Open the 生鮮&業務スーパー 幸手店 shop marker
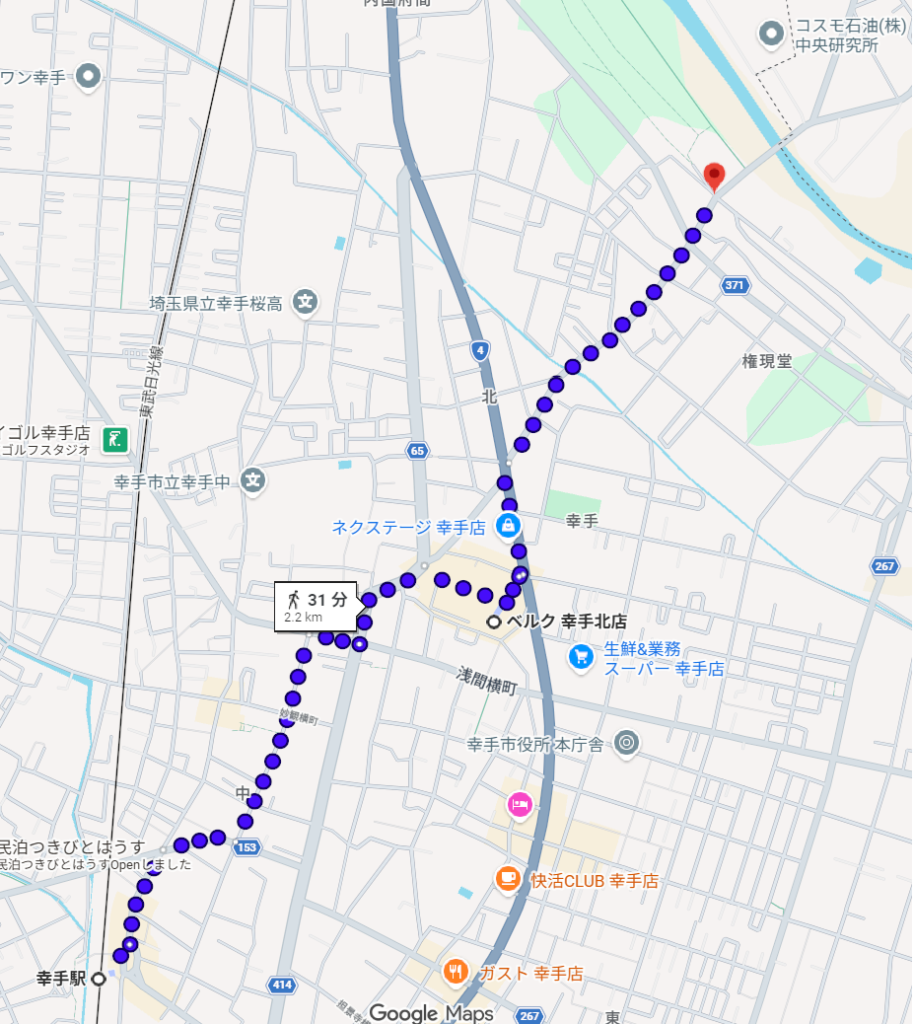The image size is (914, 1024). [x=580, y=657]
